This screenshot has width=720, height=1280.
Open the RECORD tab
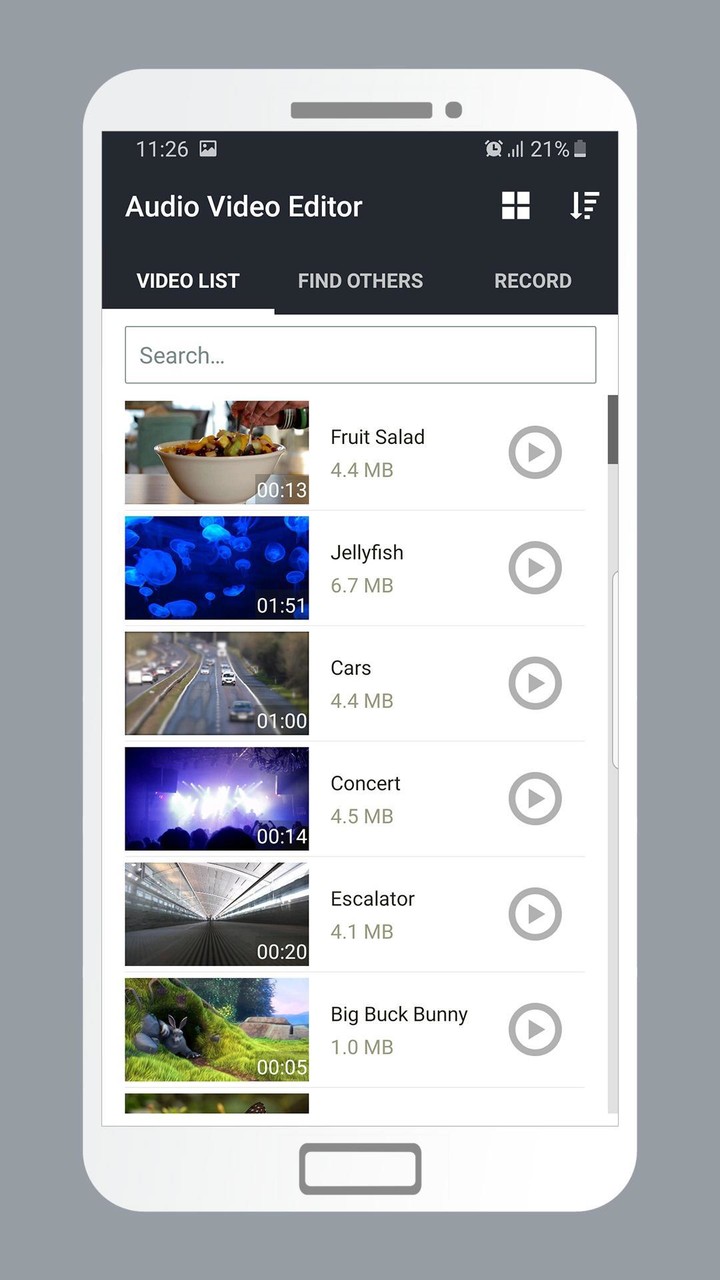click(x=532, y=281)
